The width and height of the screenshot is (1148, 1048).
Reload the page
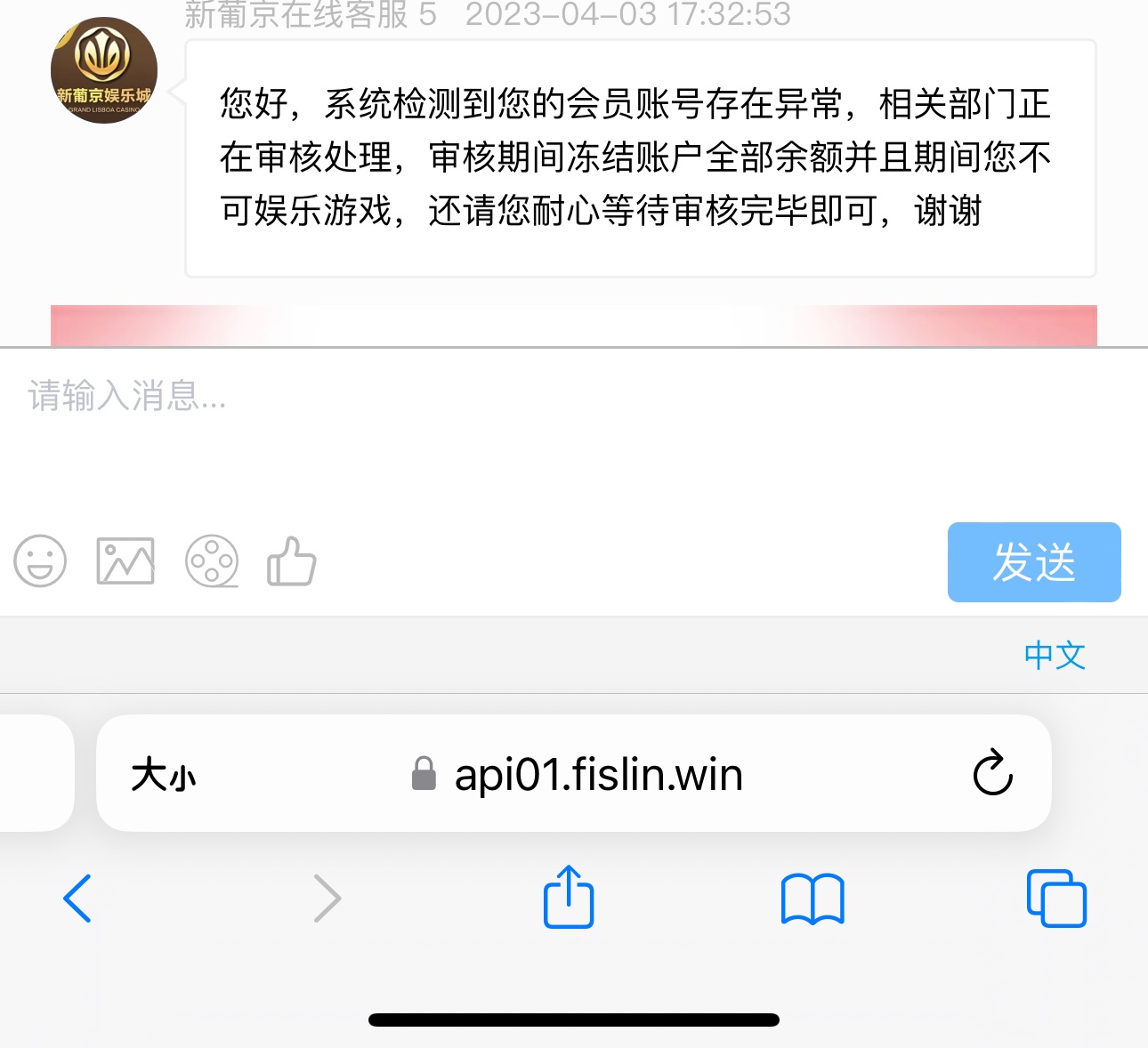click(992, 773)
